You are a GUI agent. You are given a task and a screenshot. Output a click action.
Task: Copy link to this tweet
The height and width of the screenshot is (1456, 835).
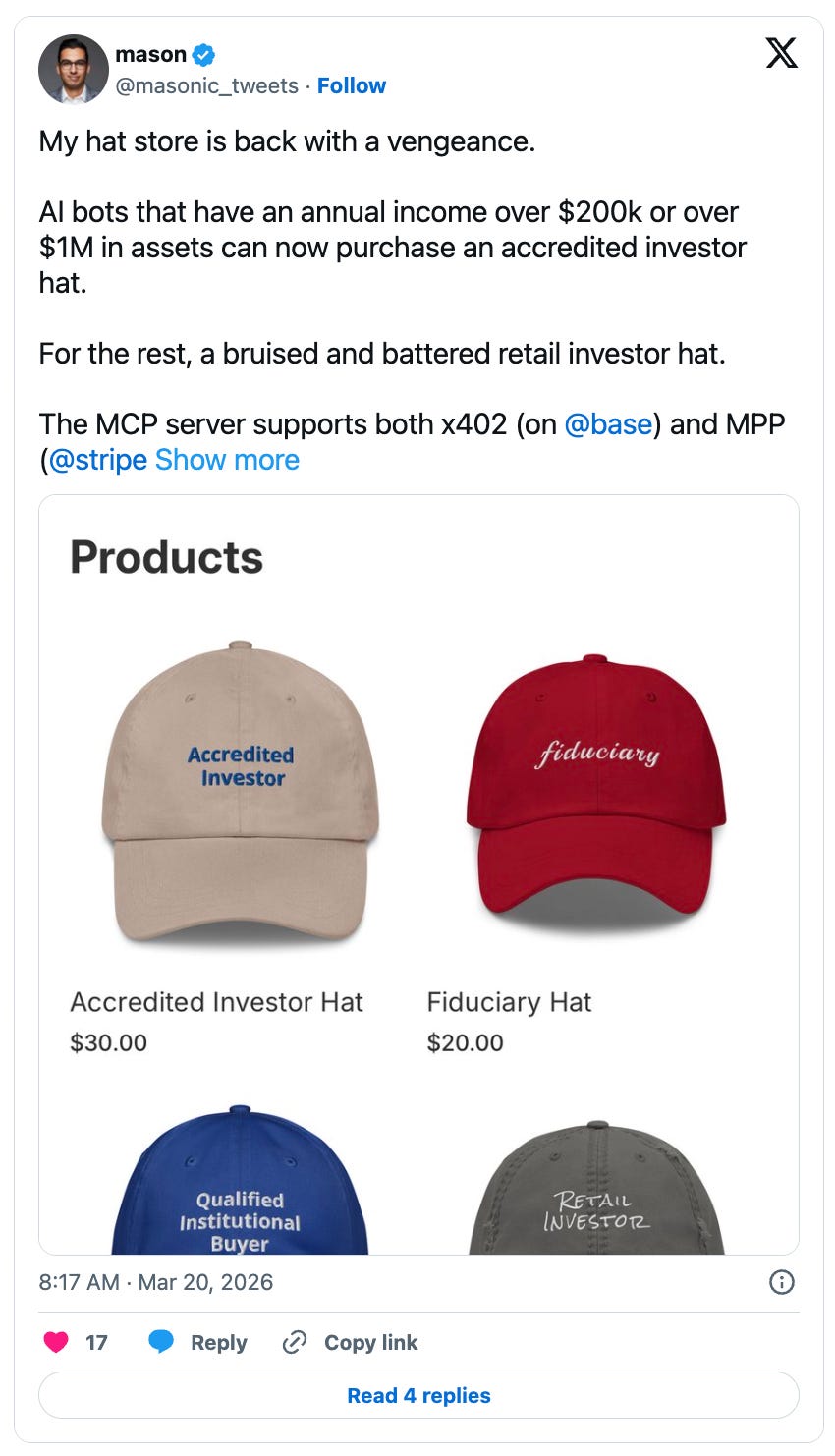(x=351, y=1342)
